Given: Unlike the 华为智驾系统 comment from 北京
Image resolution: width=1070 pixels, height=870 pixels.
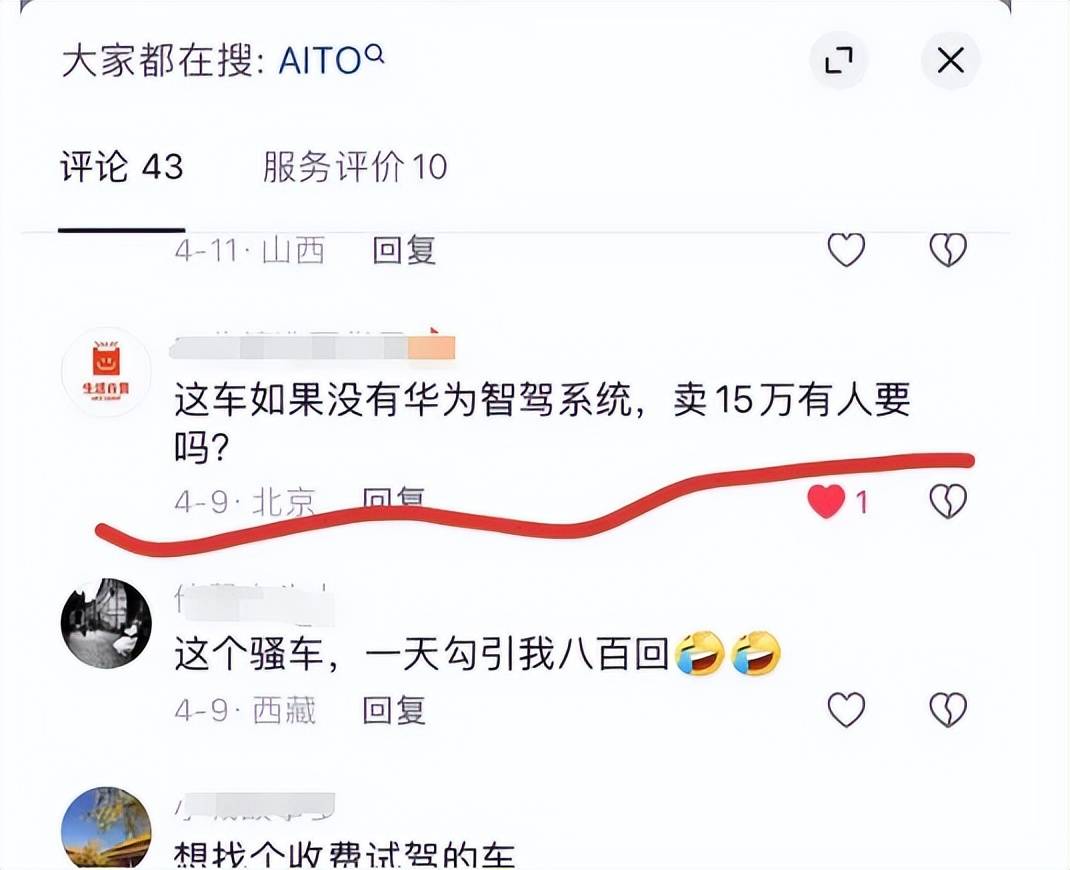Looking at the screenshot, I should tap(826, 501).
